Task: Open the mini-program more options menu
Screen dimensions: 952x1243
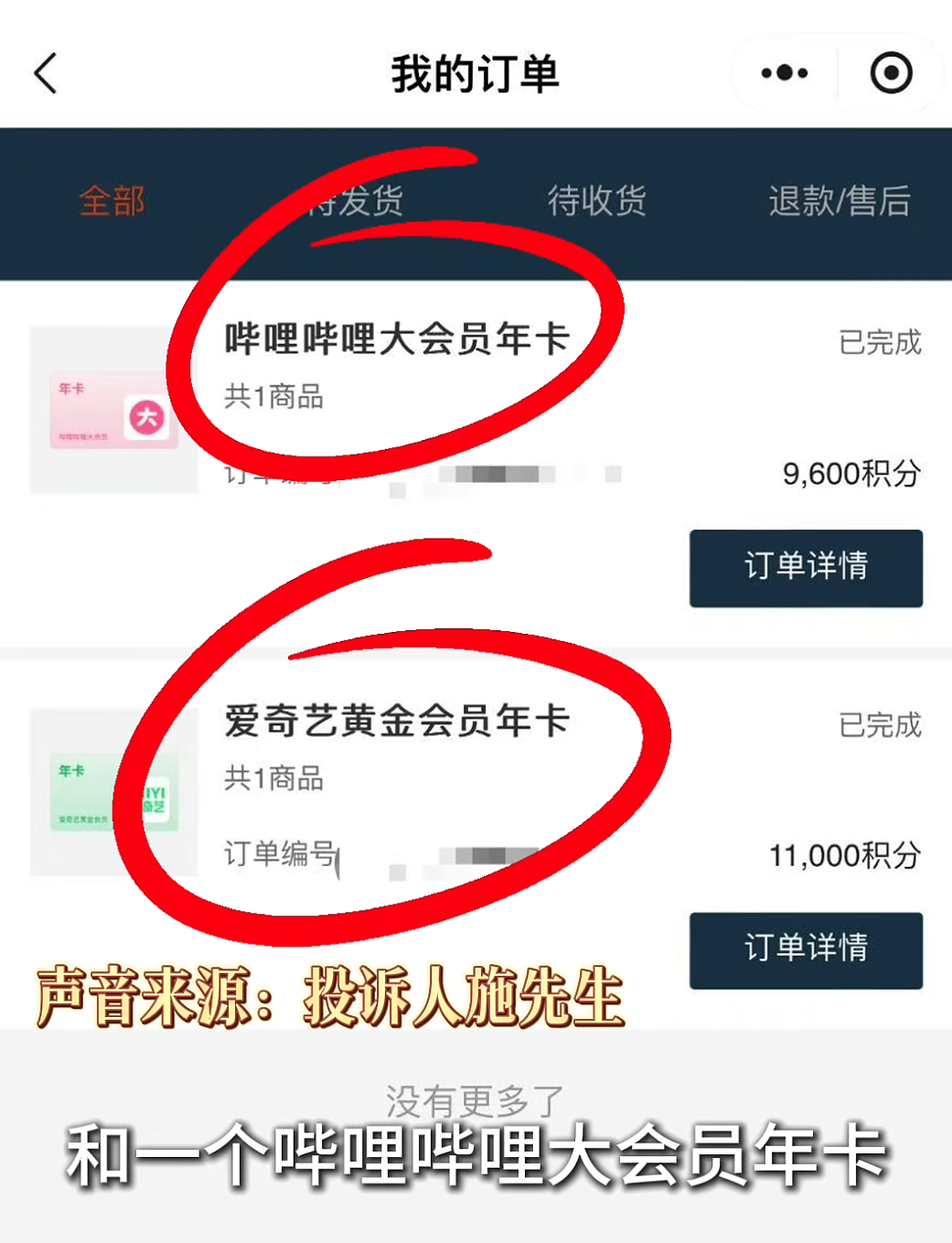Action: coord(785,73)
